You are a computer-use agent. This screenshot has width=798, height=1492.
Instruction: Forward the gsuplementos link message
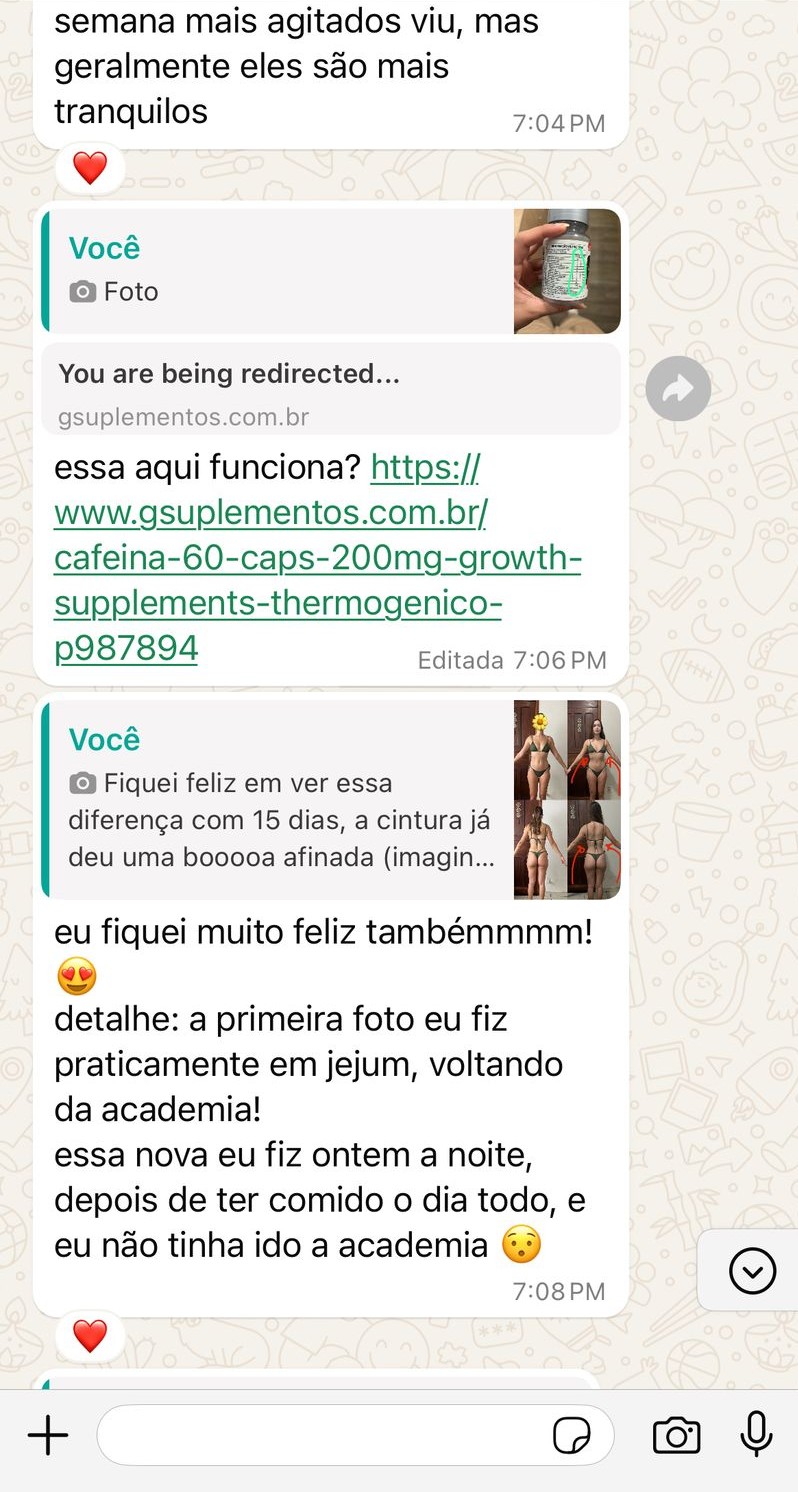click(678, 389)
